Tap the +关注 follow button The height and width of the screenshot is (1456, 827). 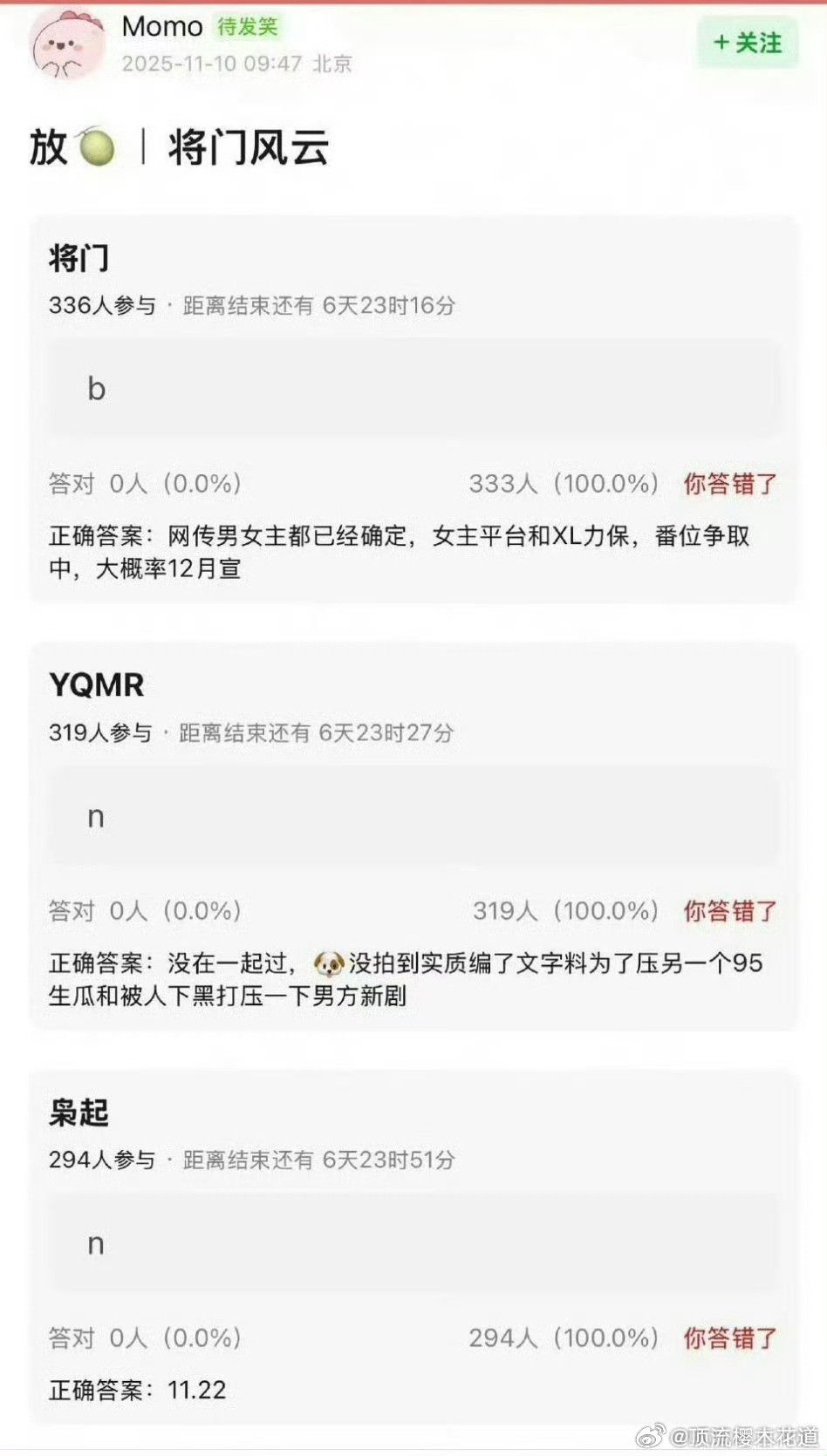(746, 41)
